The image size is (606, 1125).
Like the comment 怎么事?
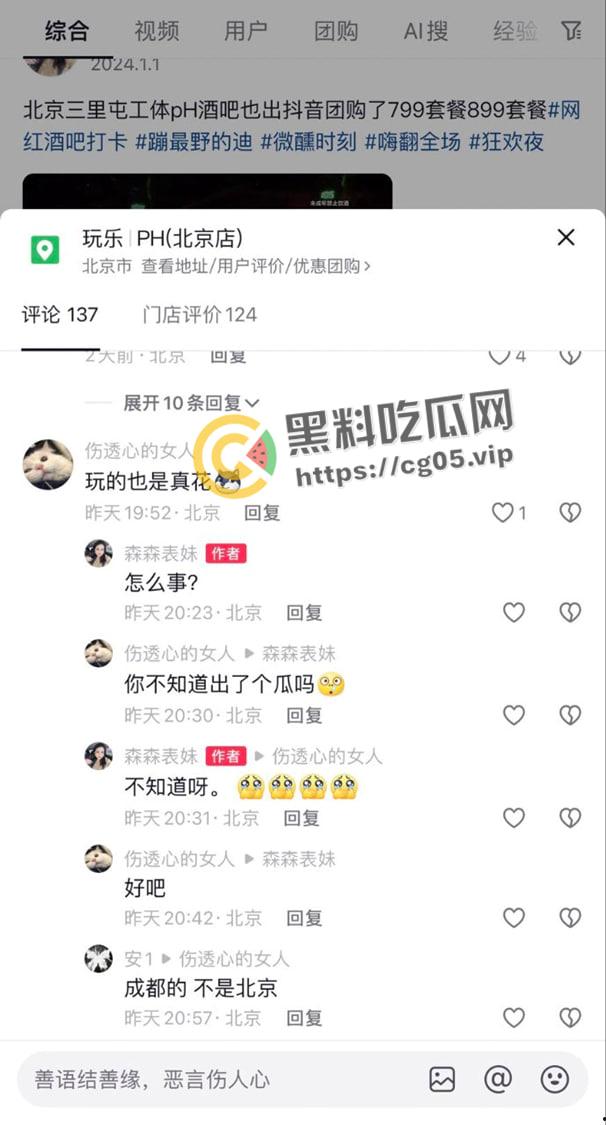(513, 612)
